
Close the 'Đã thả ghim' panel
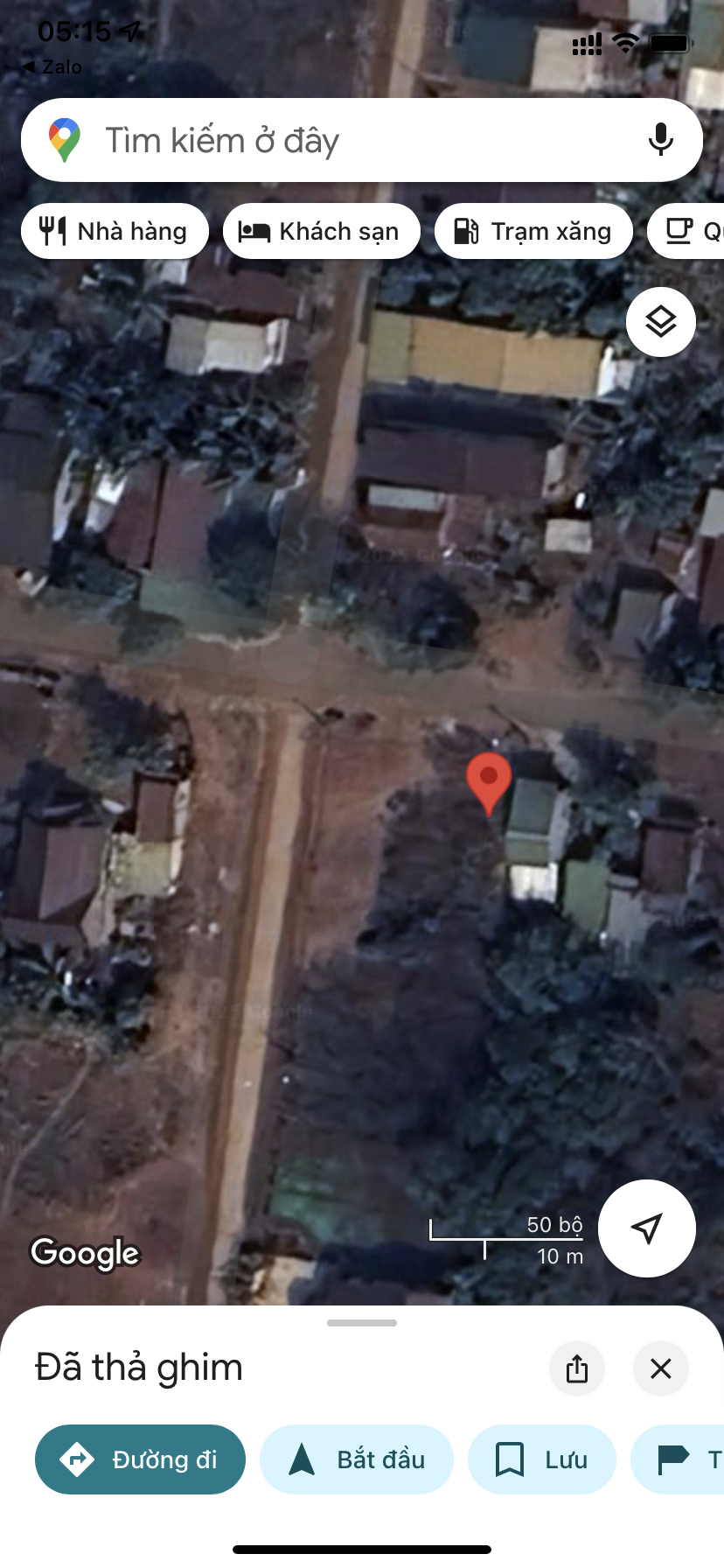coord(661,1368)
